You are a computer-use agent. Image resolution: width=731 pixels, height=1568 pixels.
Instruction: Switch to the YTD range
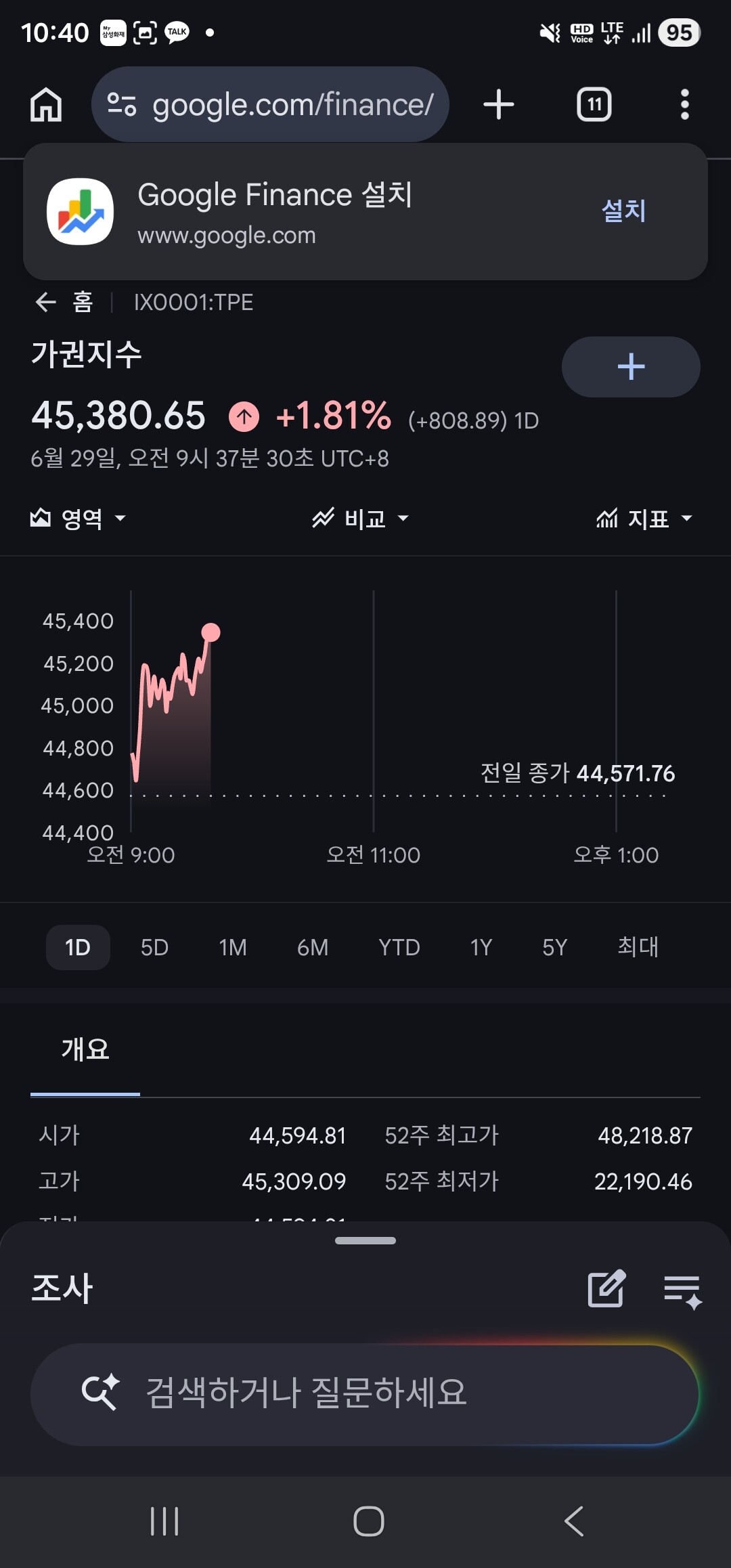coord(399,947)
